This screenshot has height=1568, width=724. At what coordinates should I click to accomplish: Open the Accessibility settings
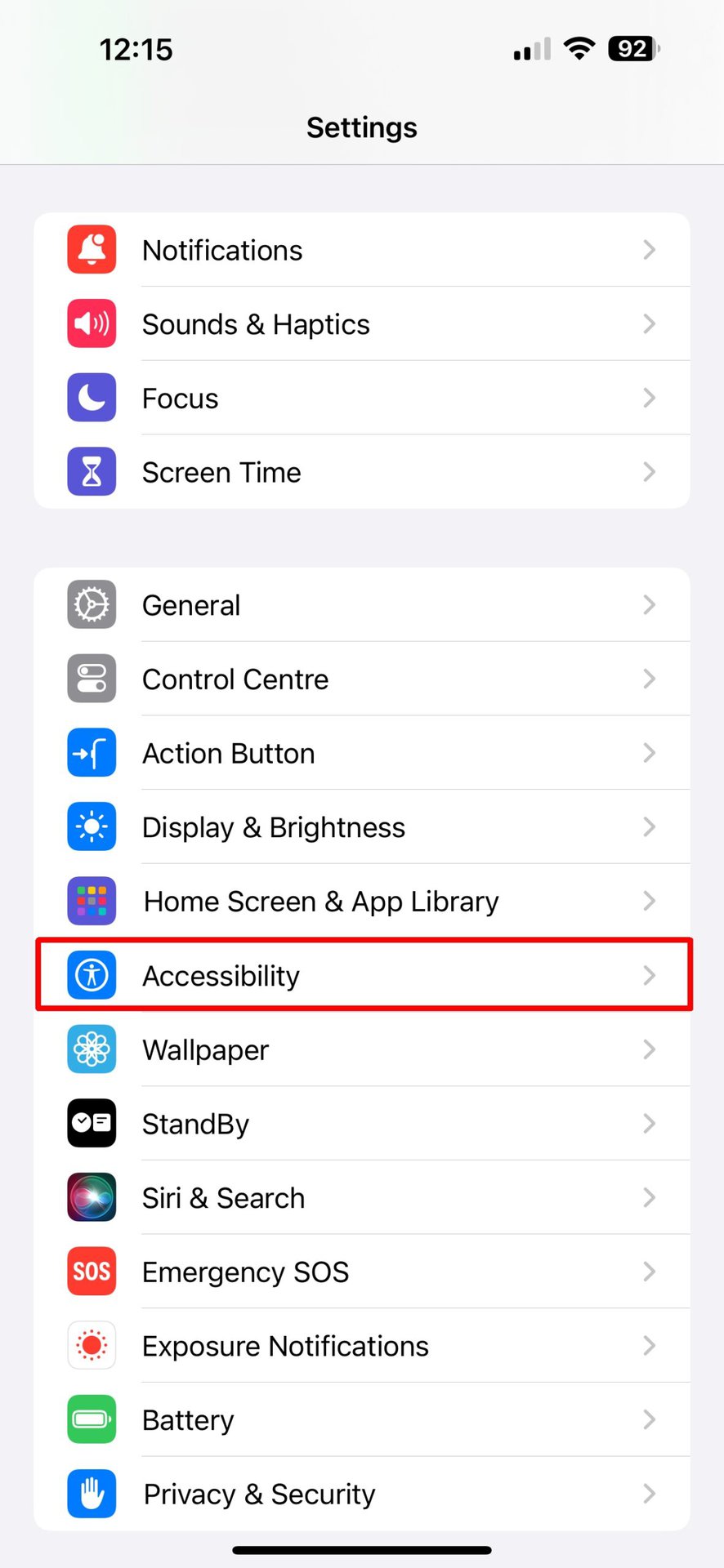(x=362, y=975)
